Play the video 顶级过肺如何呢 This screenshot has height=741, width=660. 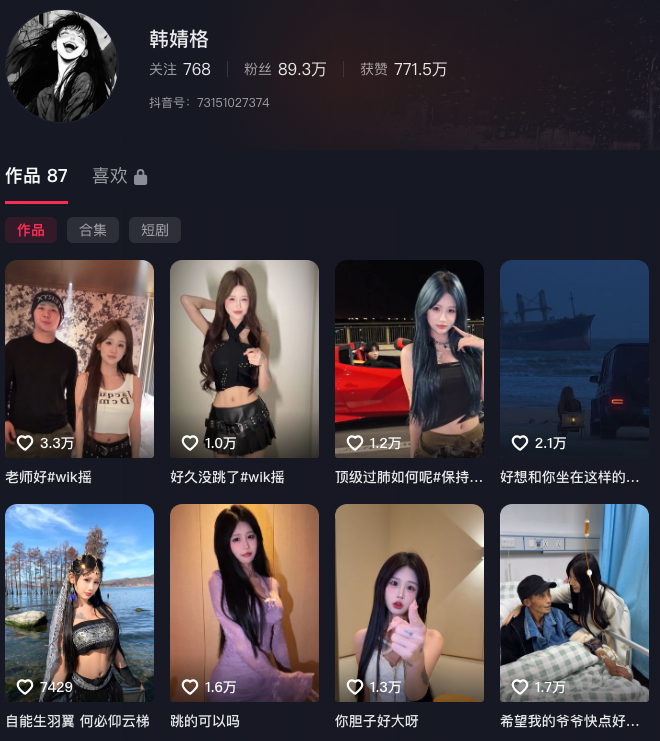pyautogui.click(x=409, y=359)
